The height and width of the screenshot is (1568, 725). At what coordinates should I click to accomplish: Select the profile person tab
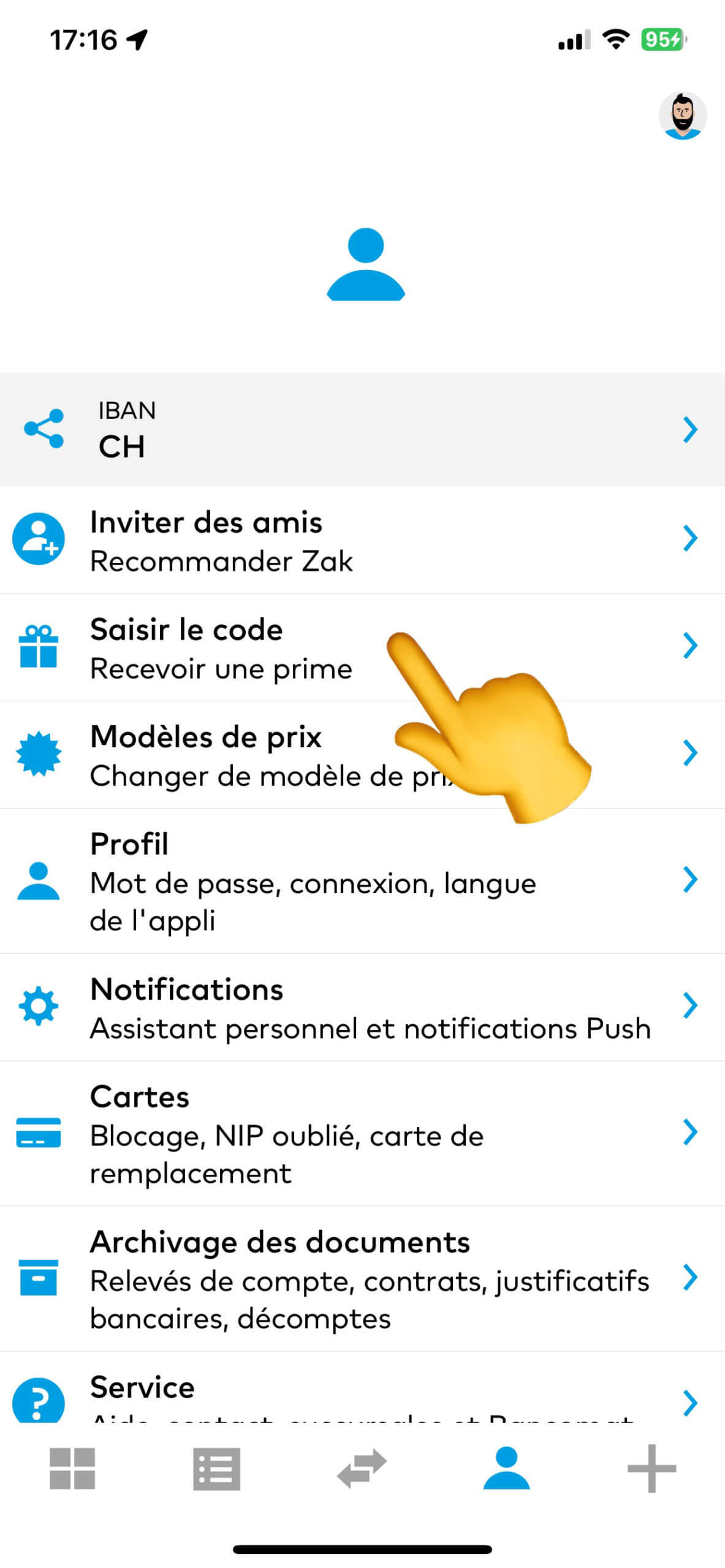507,1467
